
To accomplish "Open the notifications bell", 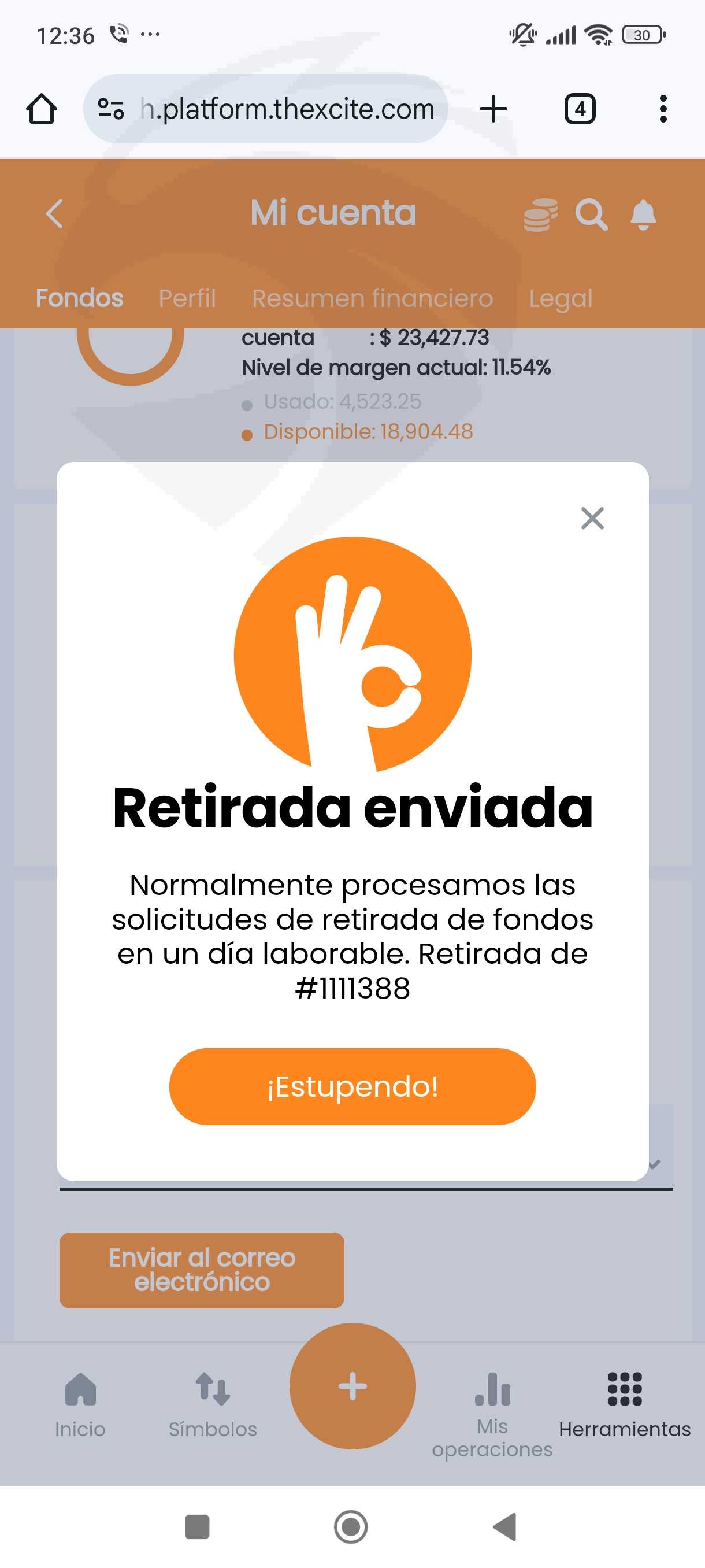I will [x=643, y=215].
